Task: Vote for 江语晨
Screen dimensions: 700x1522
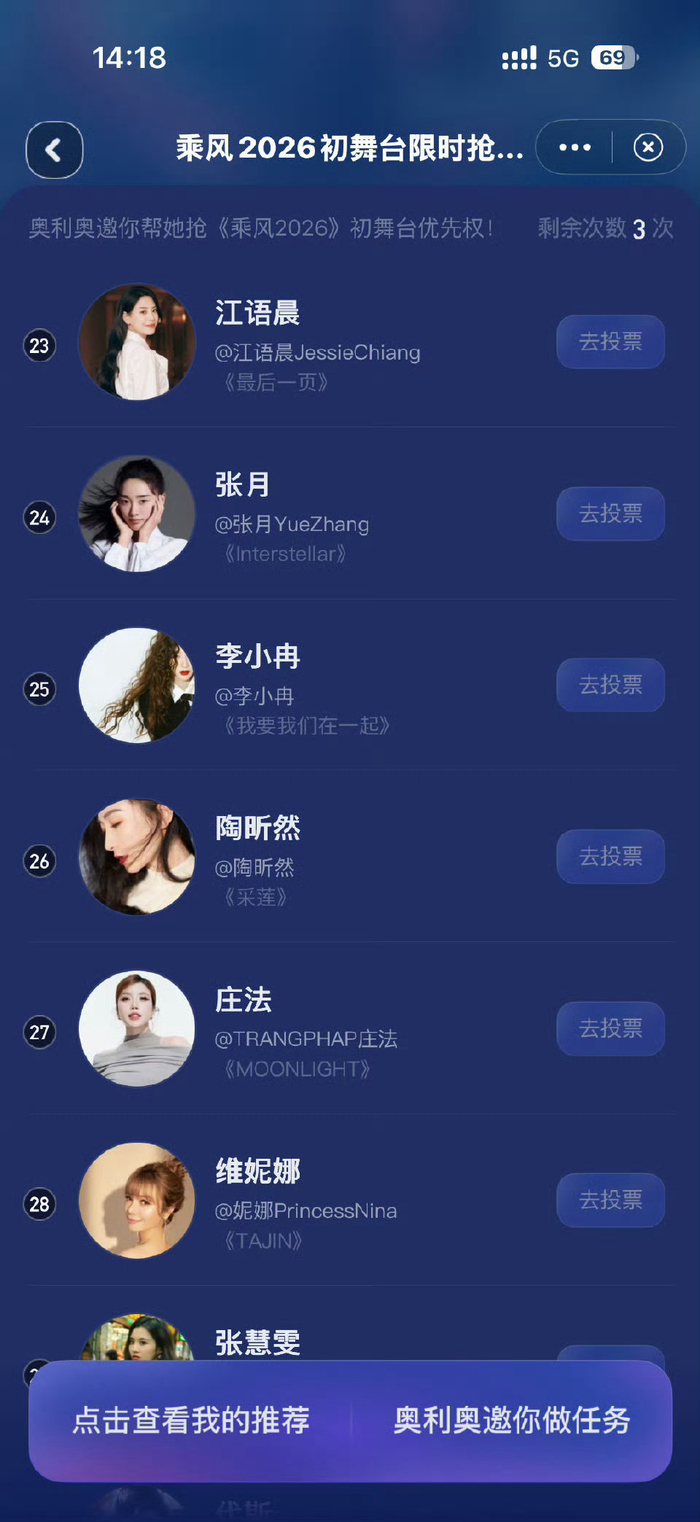Action: [610, 342]
